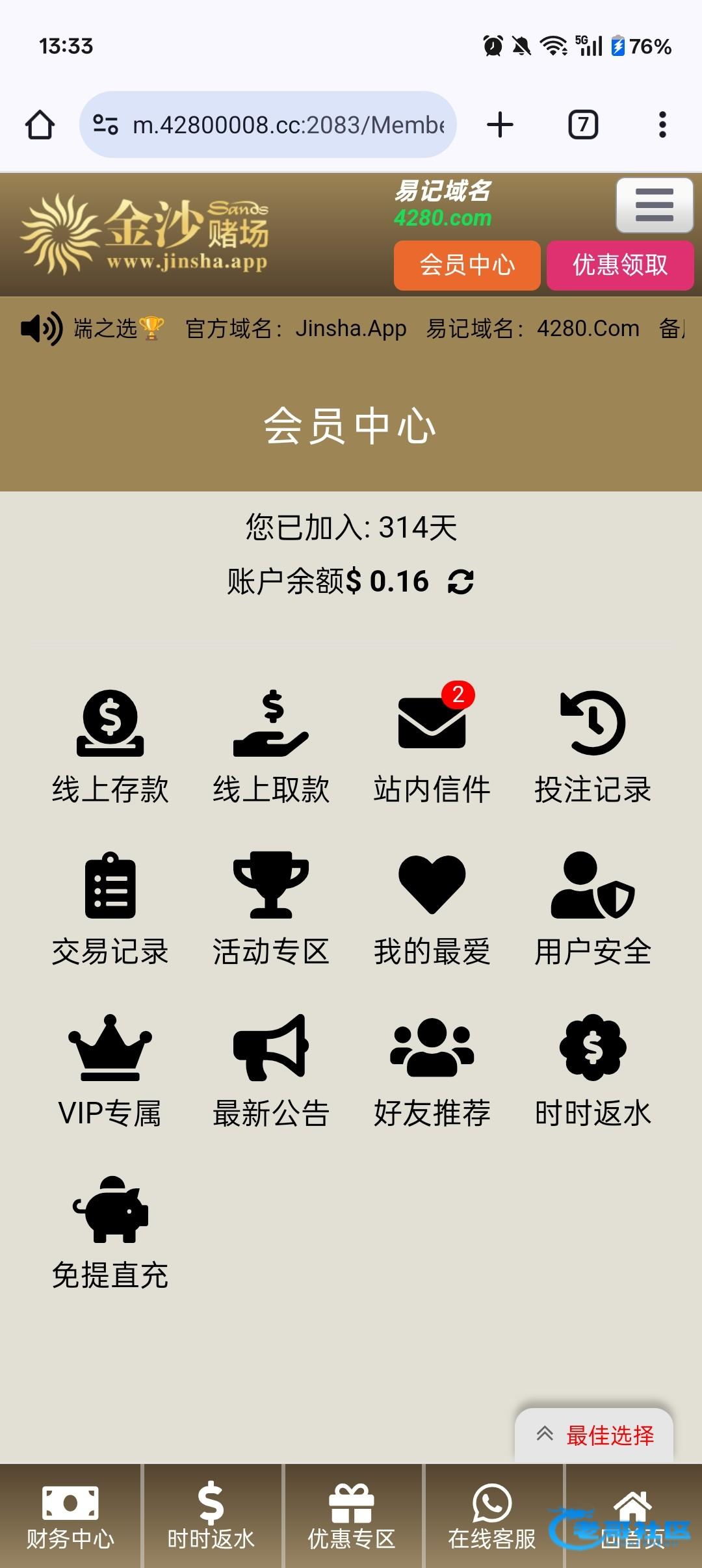Screen dimensions: 702x1568
Task: Contact 在线客服 online support
Action: click(492, 1516)
